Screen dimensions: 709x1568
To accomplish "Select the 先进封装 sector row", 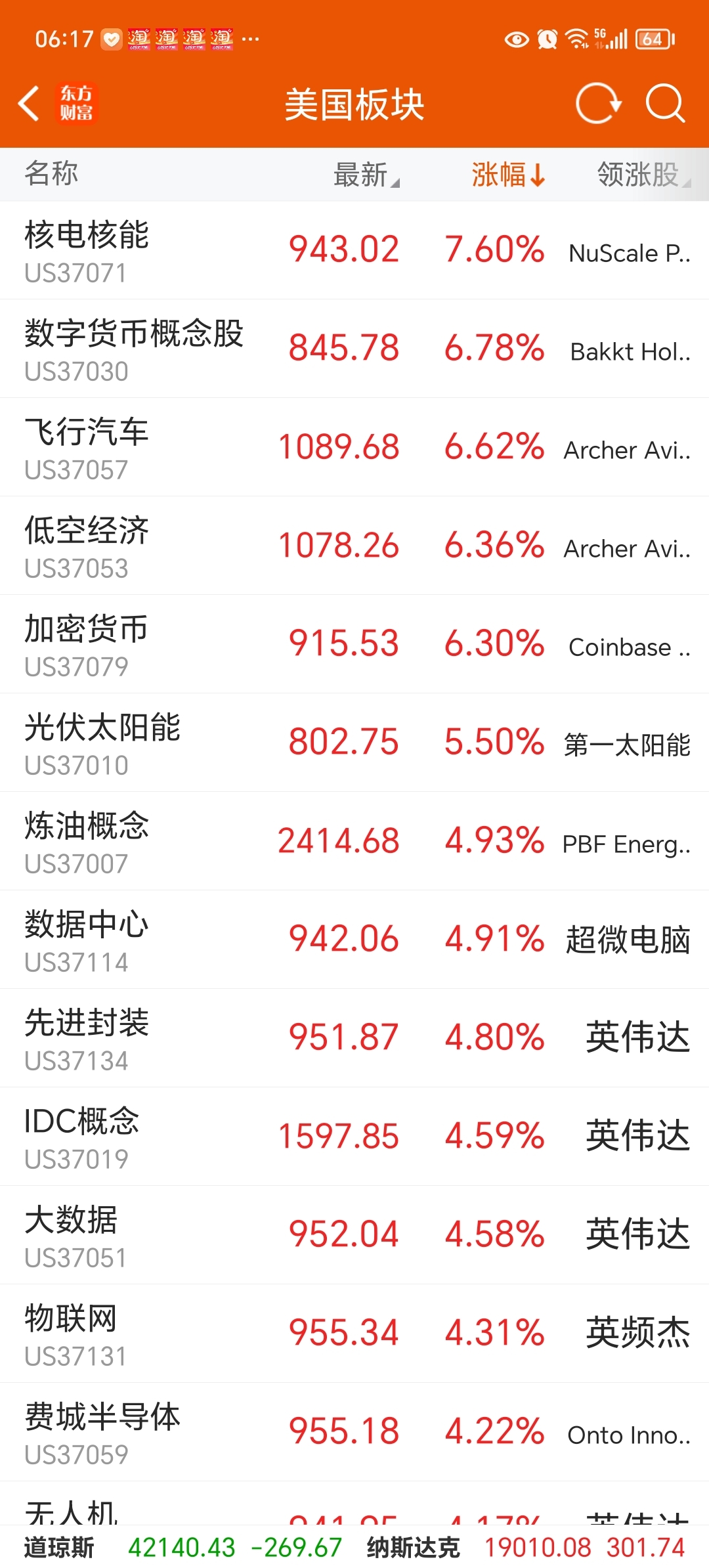I will pos(354,1038).
